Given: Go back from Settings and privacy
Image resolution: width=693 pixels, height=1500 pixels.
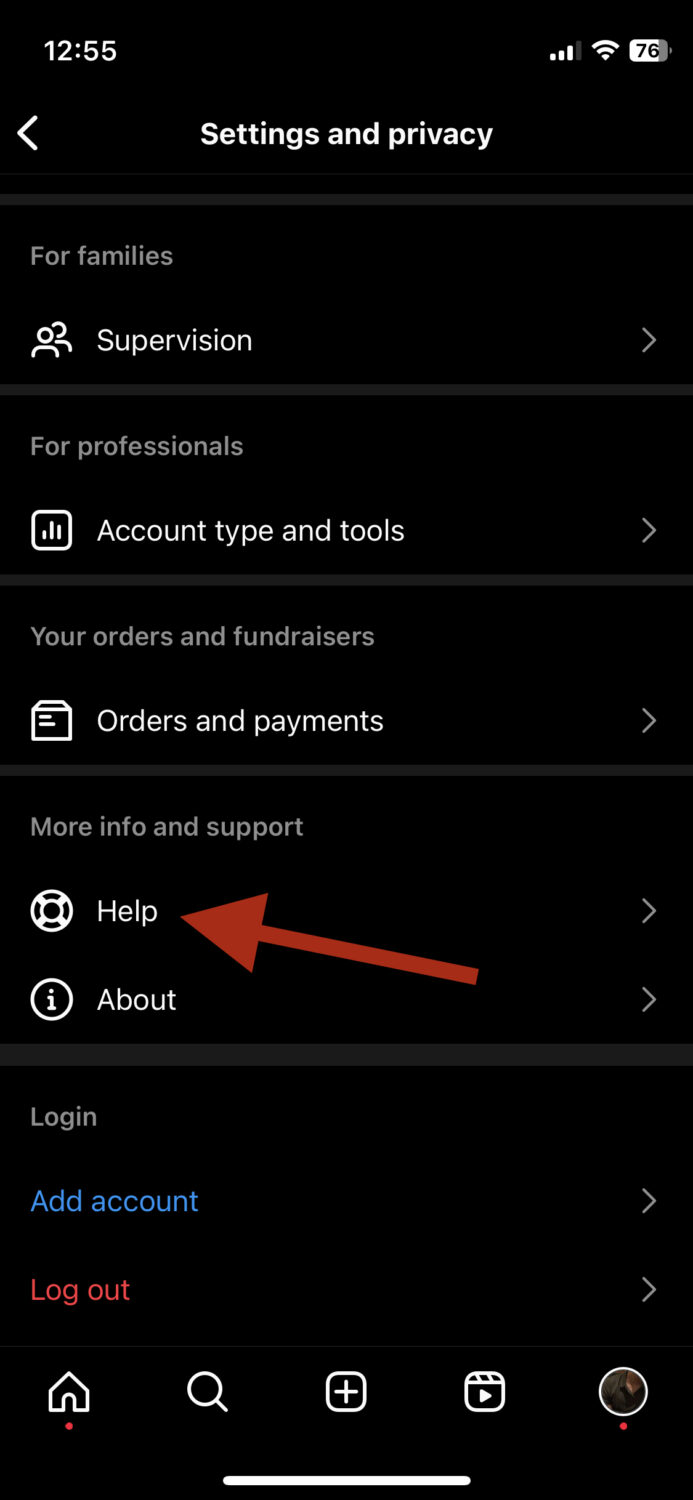Looking at the screenshot, I should point(28,133).
